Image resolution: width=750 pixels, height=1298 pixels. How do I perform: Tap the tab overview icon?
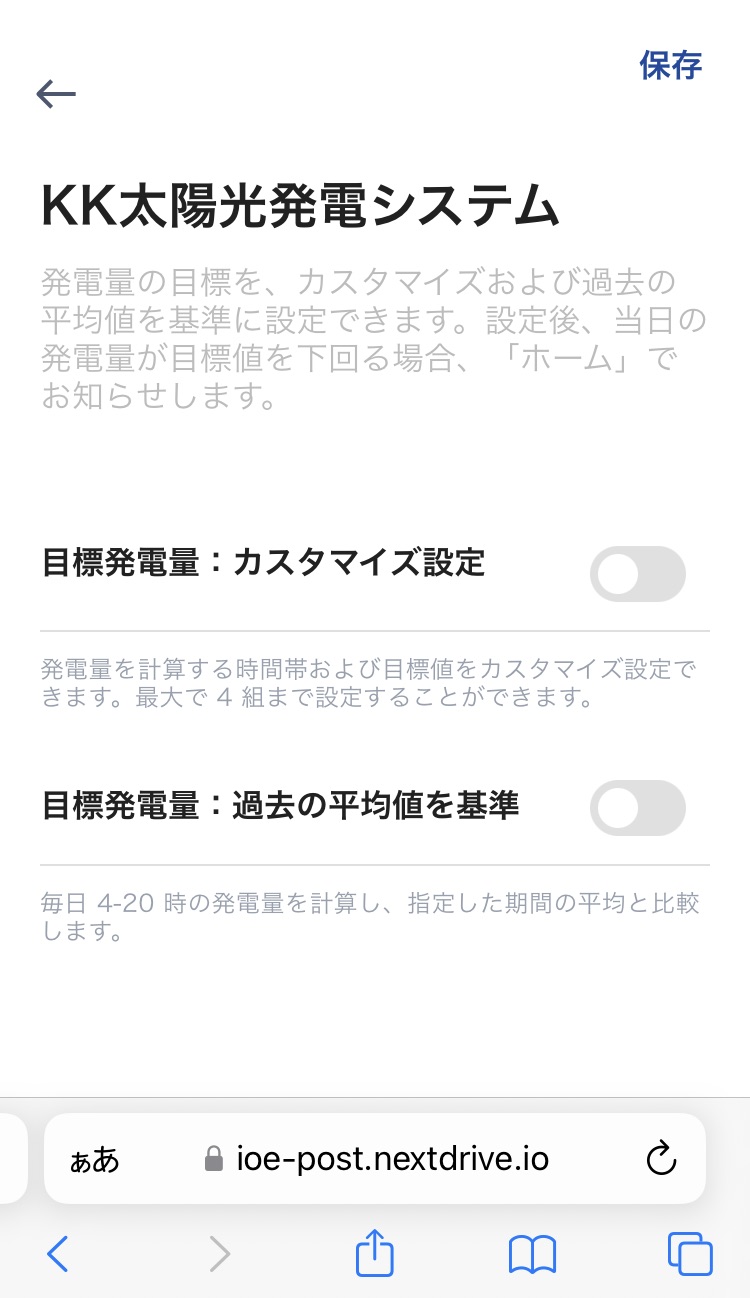(x=689, y=1253)
